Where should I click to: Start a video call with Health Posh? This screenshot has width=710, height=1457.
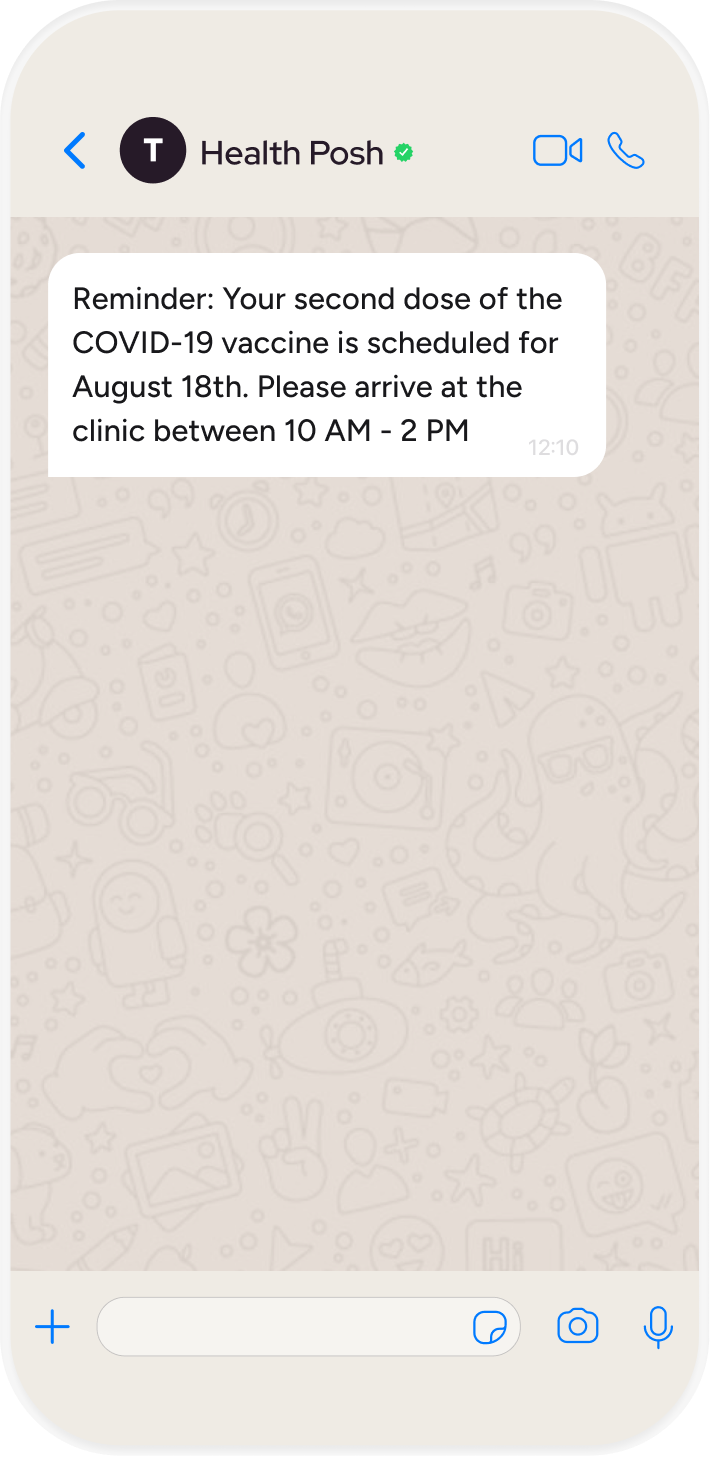point(557,151)
